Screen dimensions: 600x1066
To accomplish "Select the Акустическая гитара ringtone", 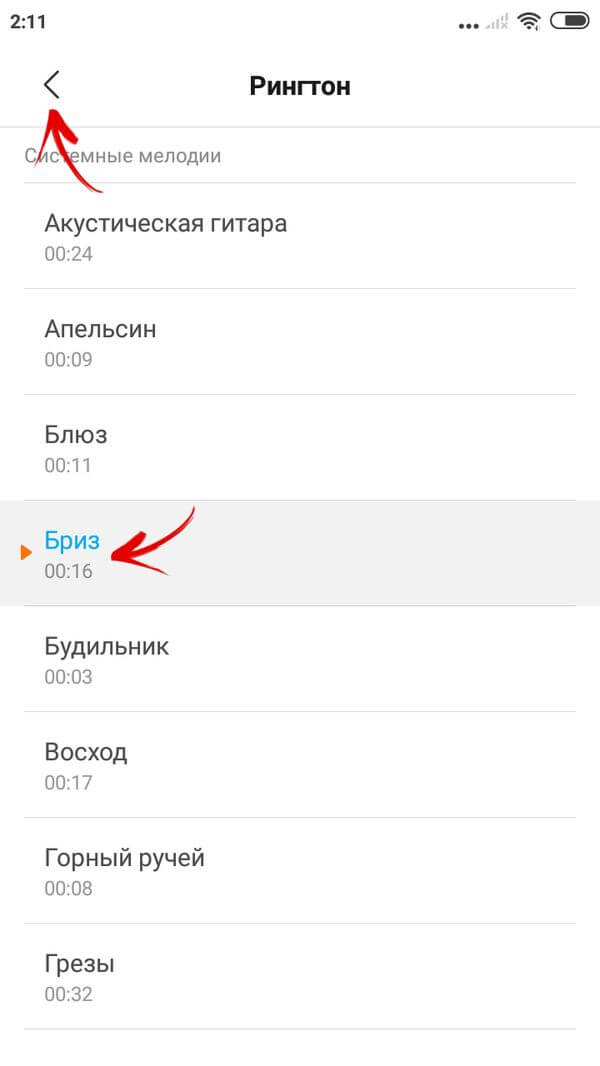I will pyautogui.click(x=300, y=236).
